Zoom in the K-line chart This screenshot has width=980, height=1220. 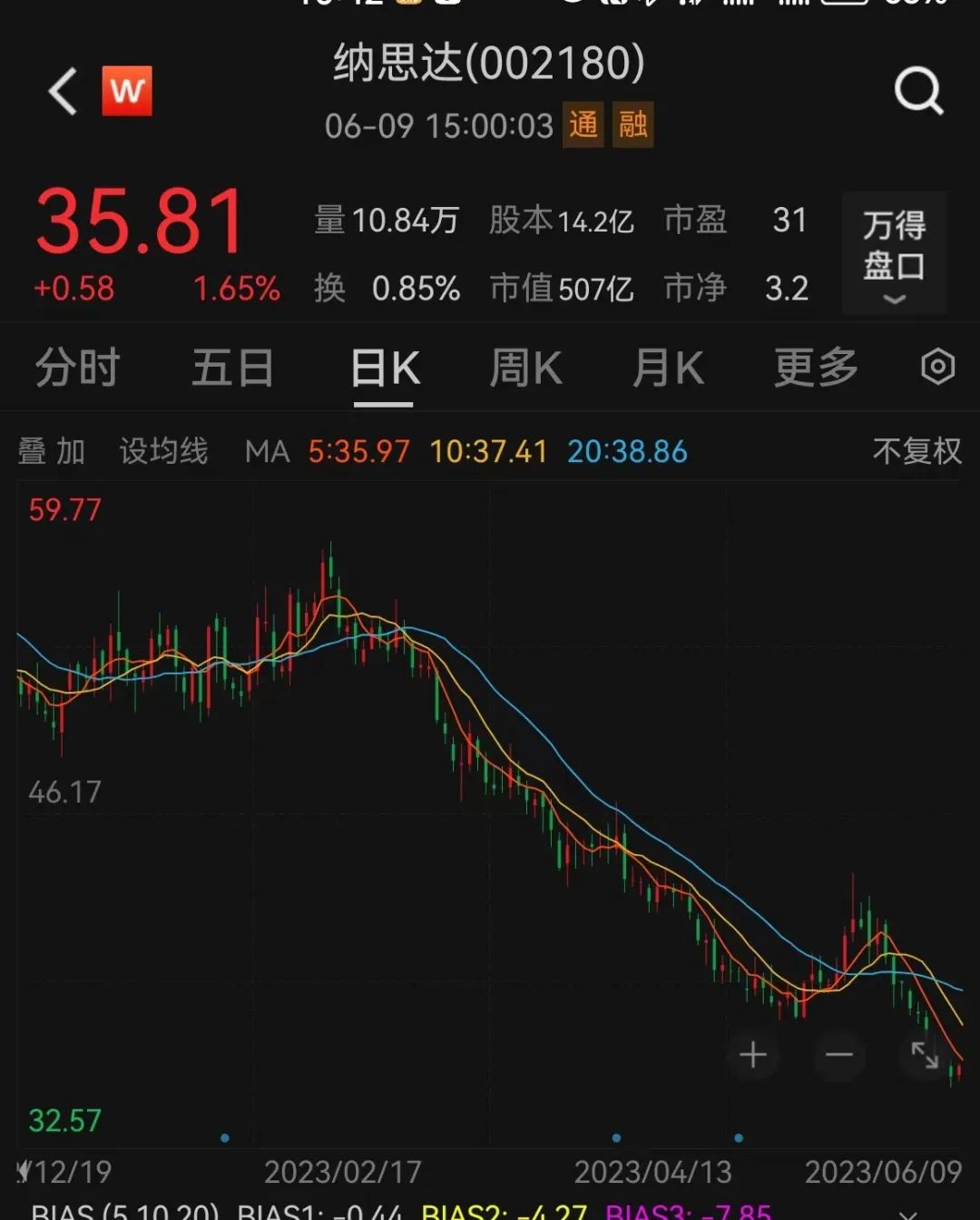point(752,1055)
